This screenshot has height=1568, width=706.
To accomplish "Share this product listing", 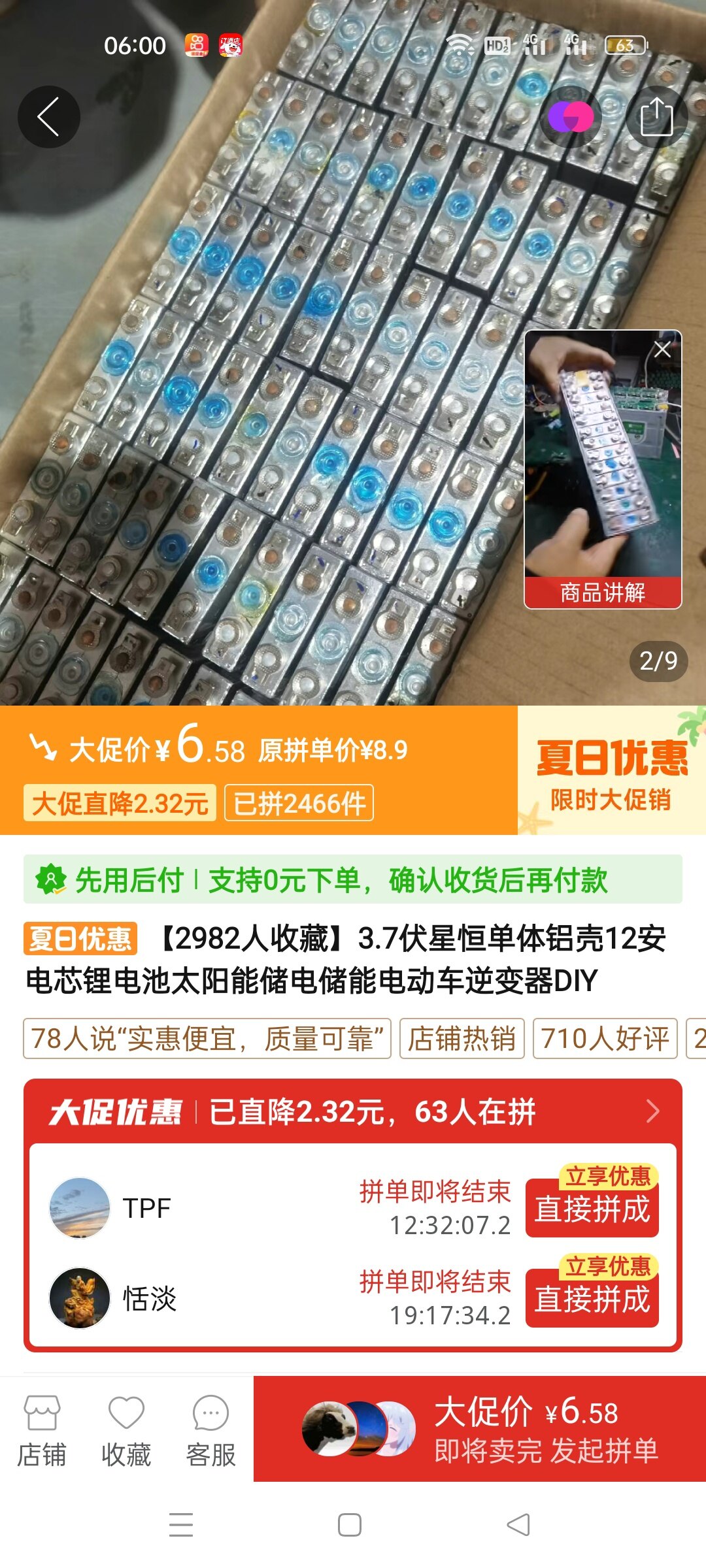I will [656, 117].
